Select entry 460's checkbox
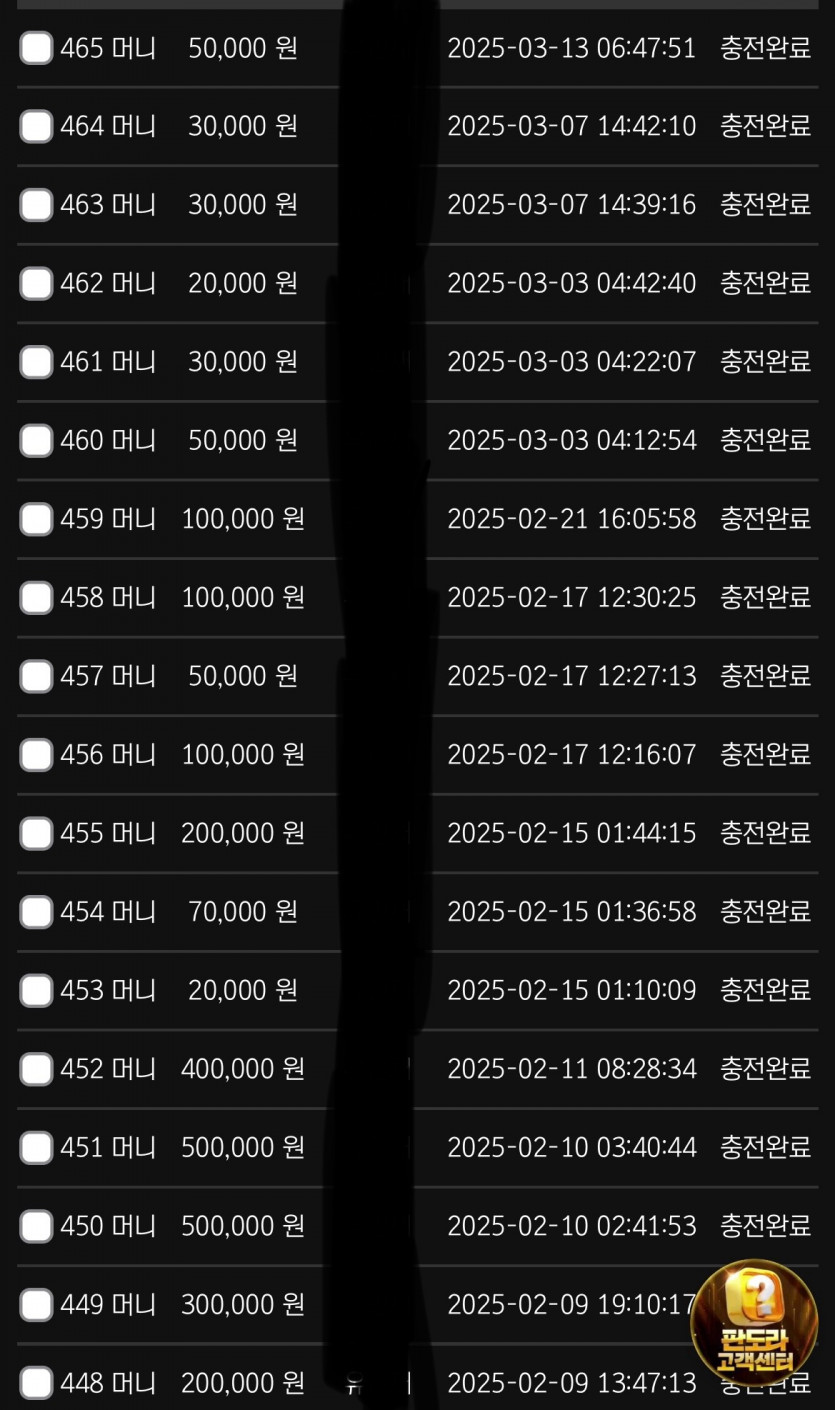The height and width of the screenshot is (1410, 835). (x=36, y=440)
